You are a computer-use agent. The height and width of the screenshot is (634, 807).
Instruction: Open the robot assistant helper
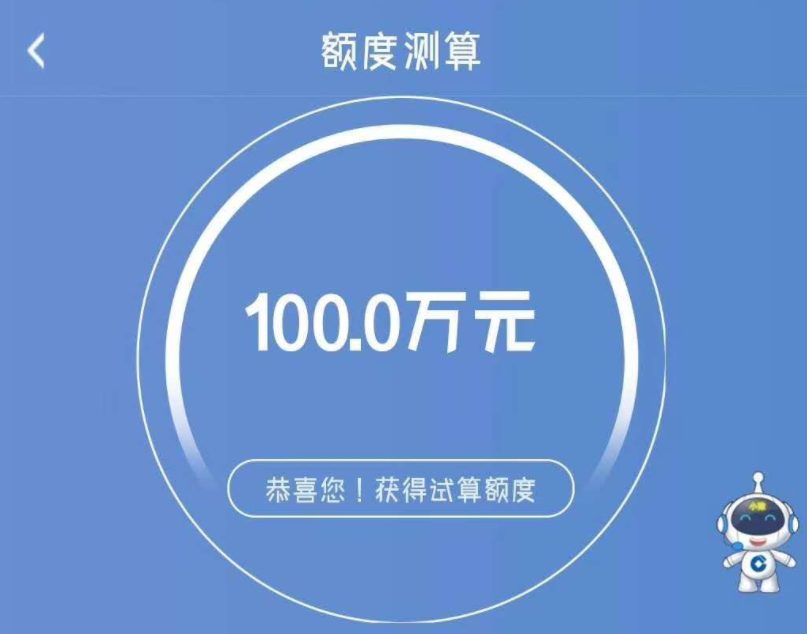(756, 535)
